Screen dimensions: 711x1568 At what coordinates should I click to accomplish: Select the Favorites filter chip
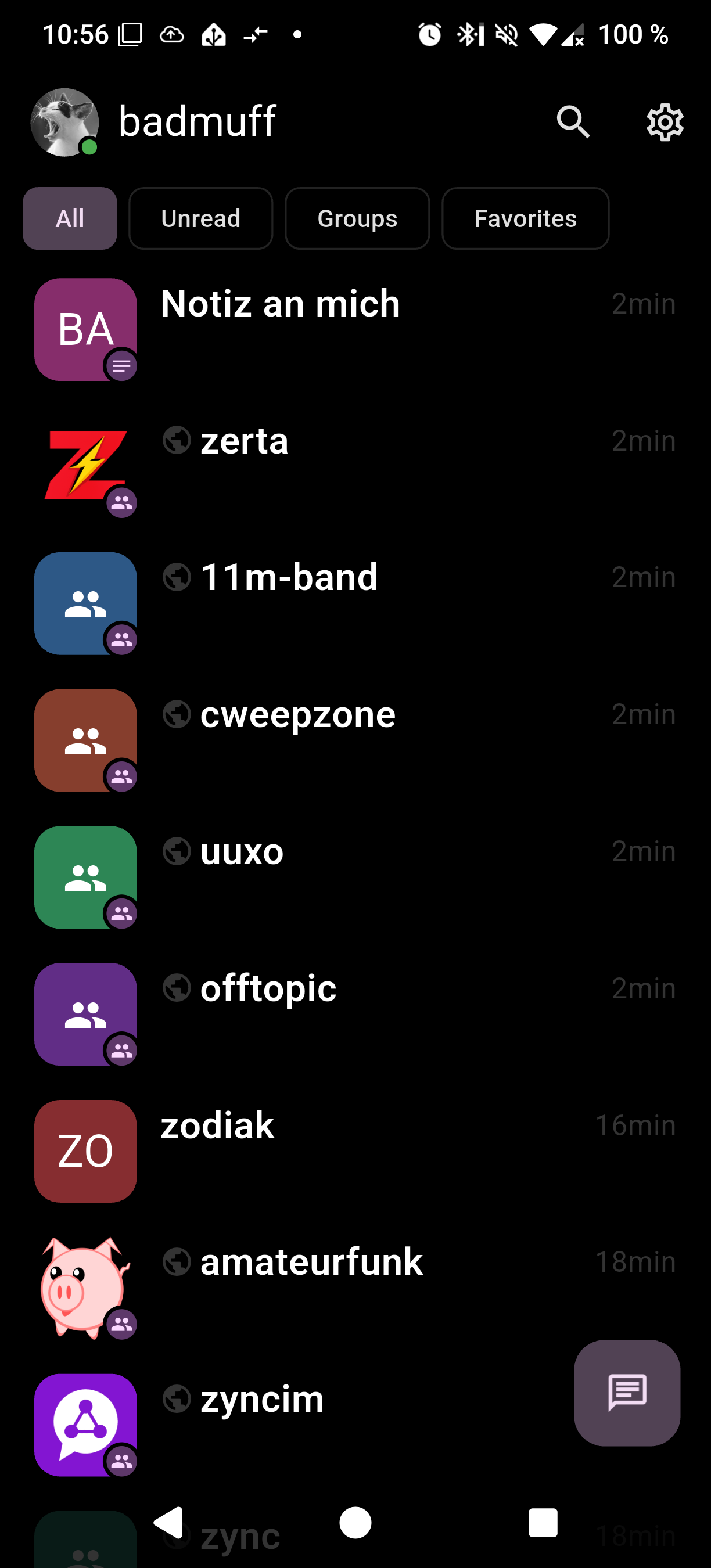pyautogui.click(x=525, y=218)
